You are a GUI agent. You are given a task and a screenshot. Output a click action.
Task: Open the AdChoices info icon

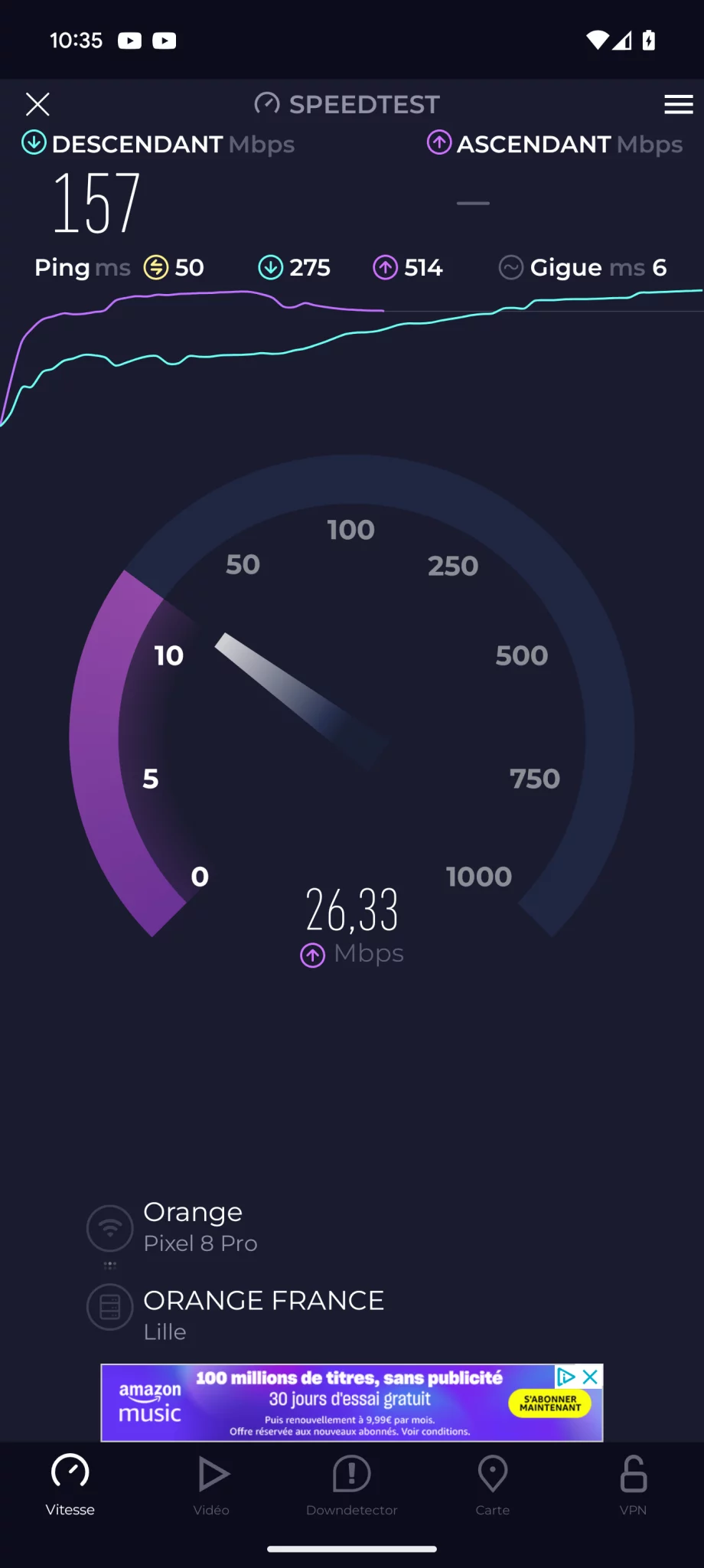point(566,1377)
